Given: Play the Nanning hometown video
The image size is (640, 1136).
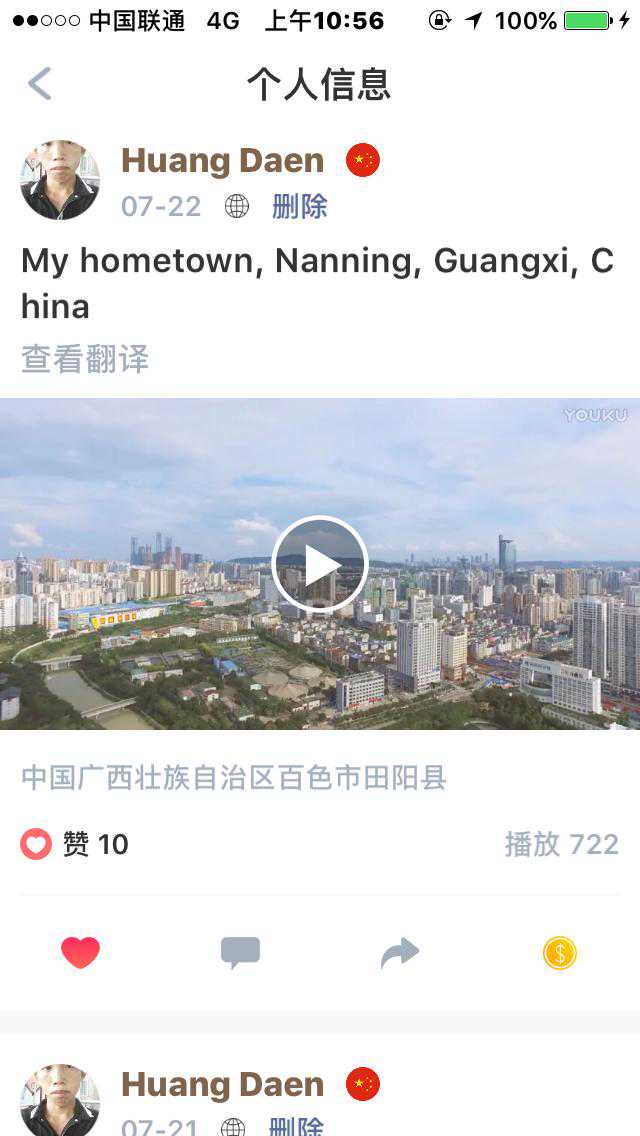Looking at the screenshot, I should [x=320, y=564].
